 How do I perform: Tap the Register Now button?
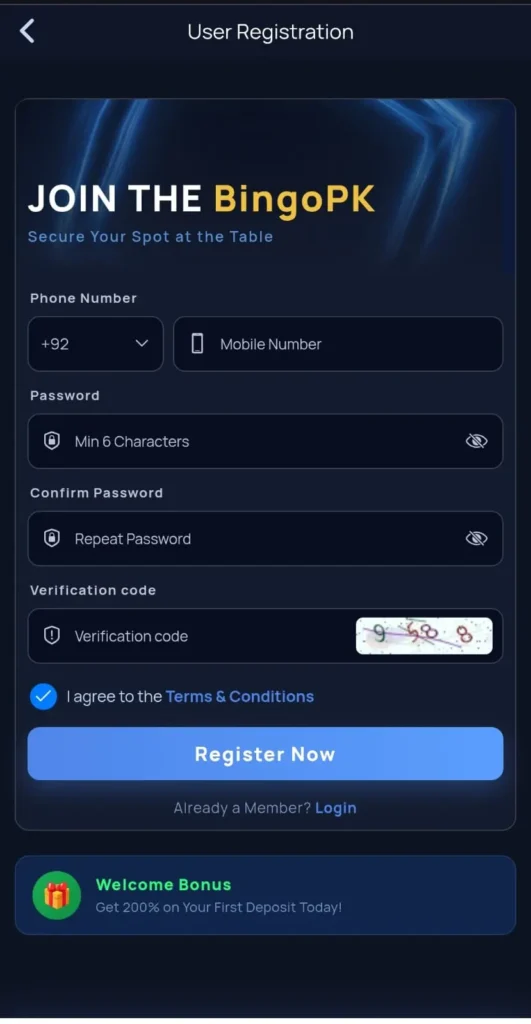[265, 754]
